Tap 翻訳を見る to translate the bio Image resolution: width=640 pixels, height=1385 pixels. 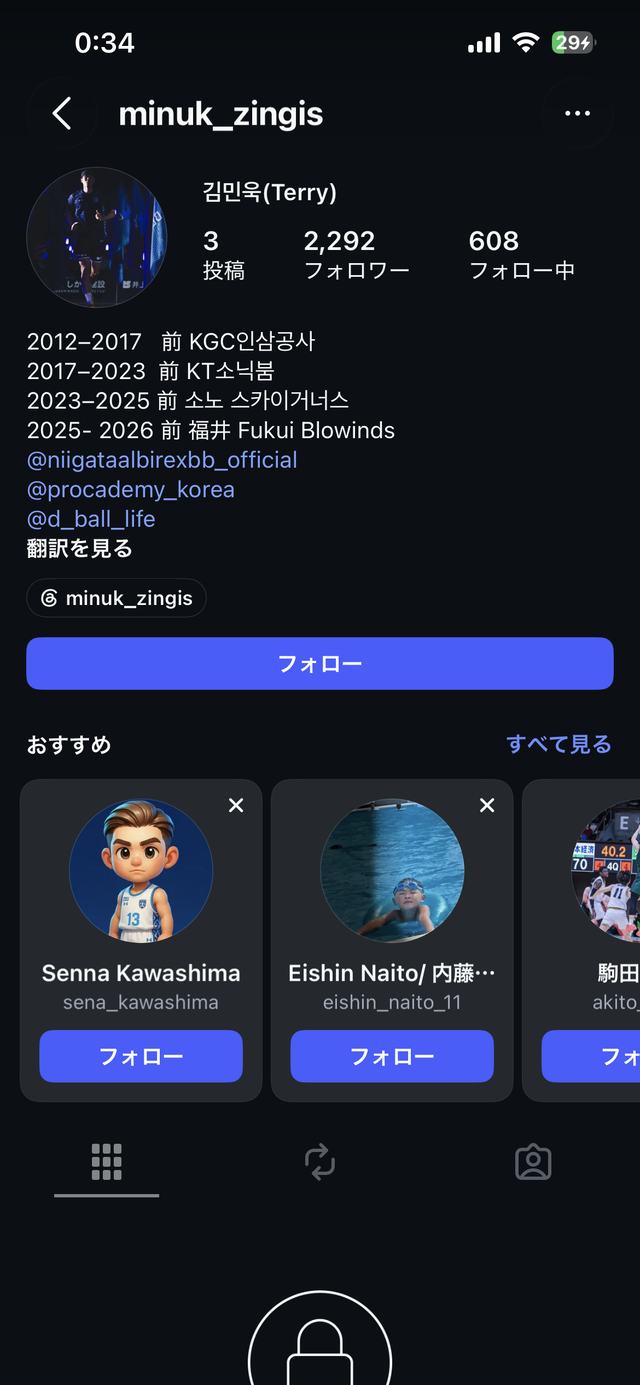click(80, 548)
